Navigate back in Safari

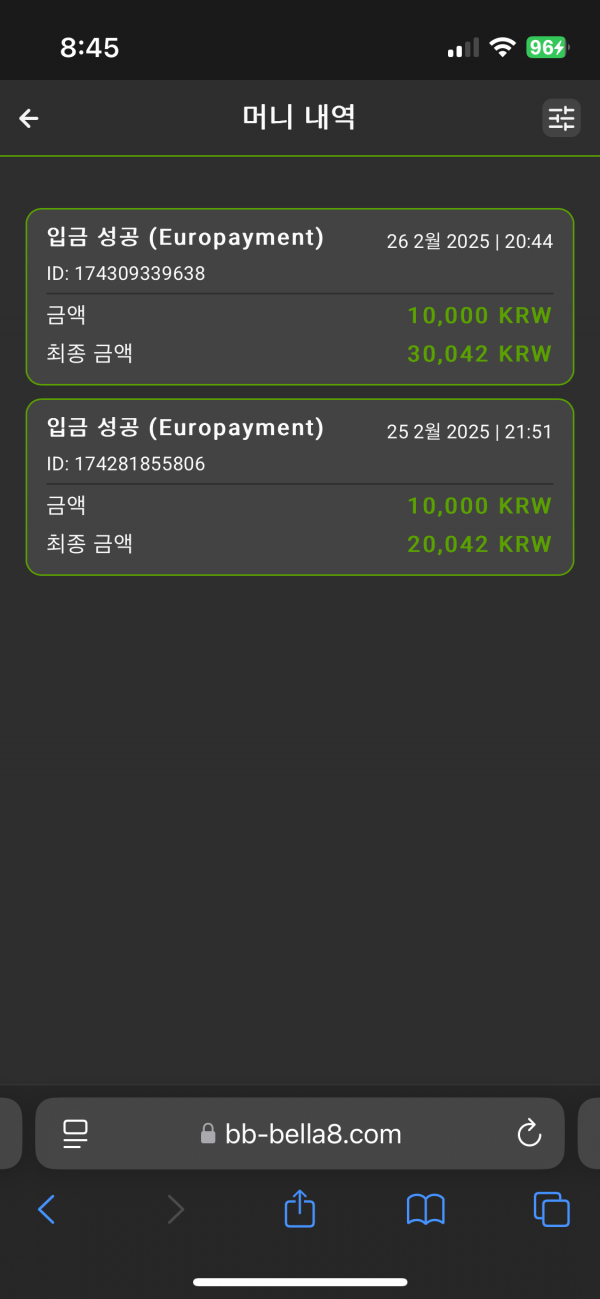[x=46, y=1210]
